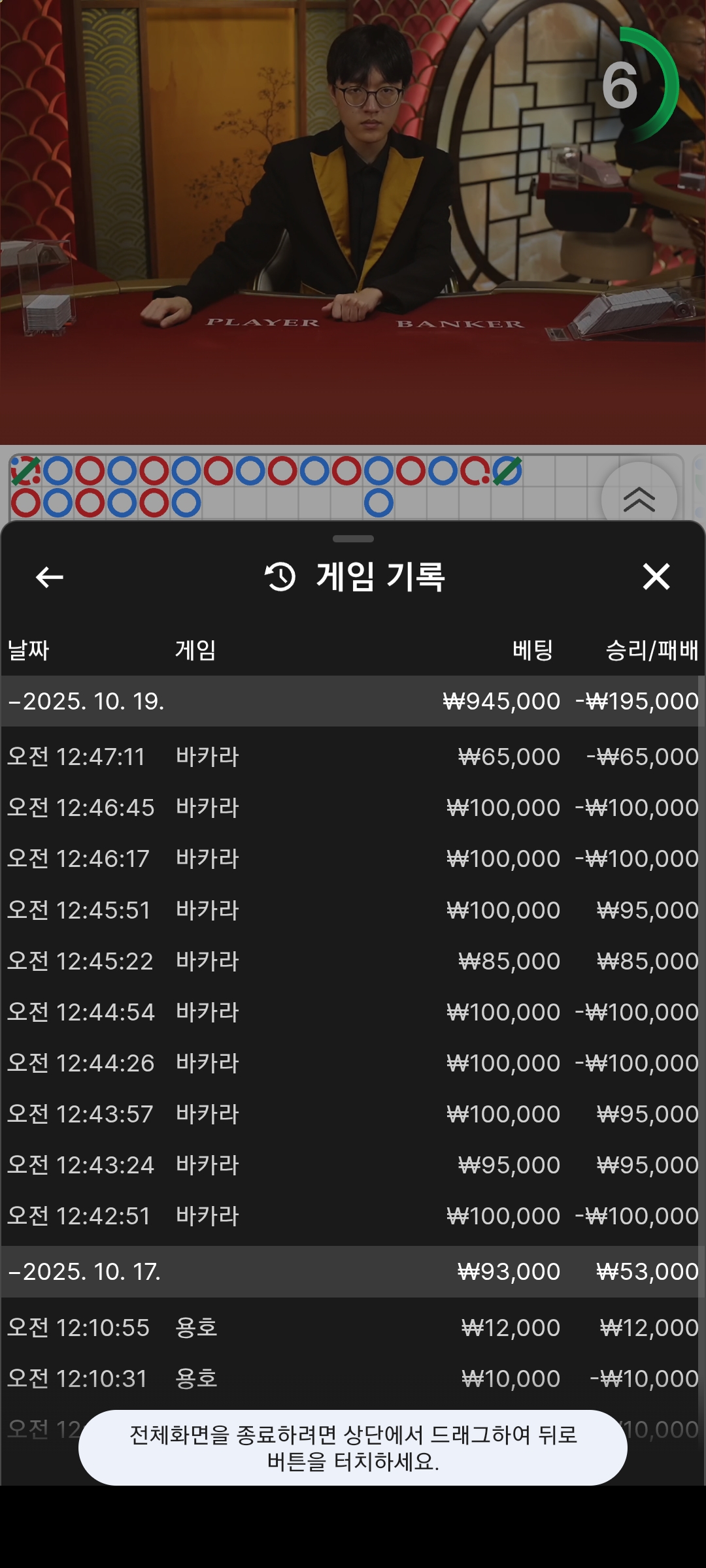The width and height of the screenshot is (706, 1568).
Task: Open the 오전 12:44:54 바카라 record
Action: point(352,1013)
